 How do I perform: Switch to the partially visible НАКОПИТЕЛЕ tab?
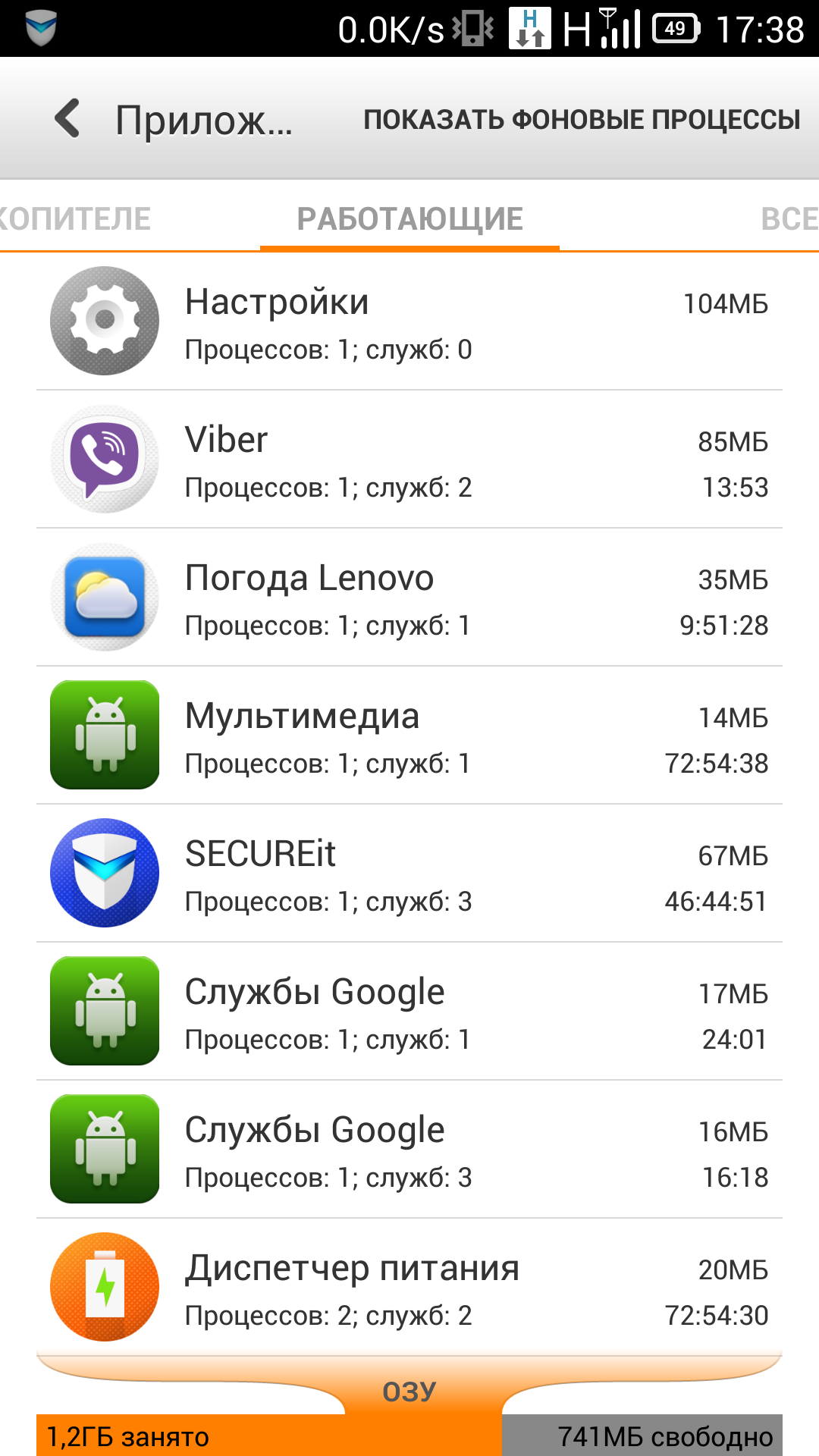[76, 219]
